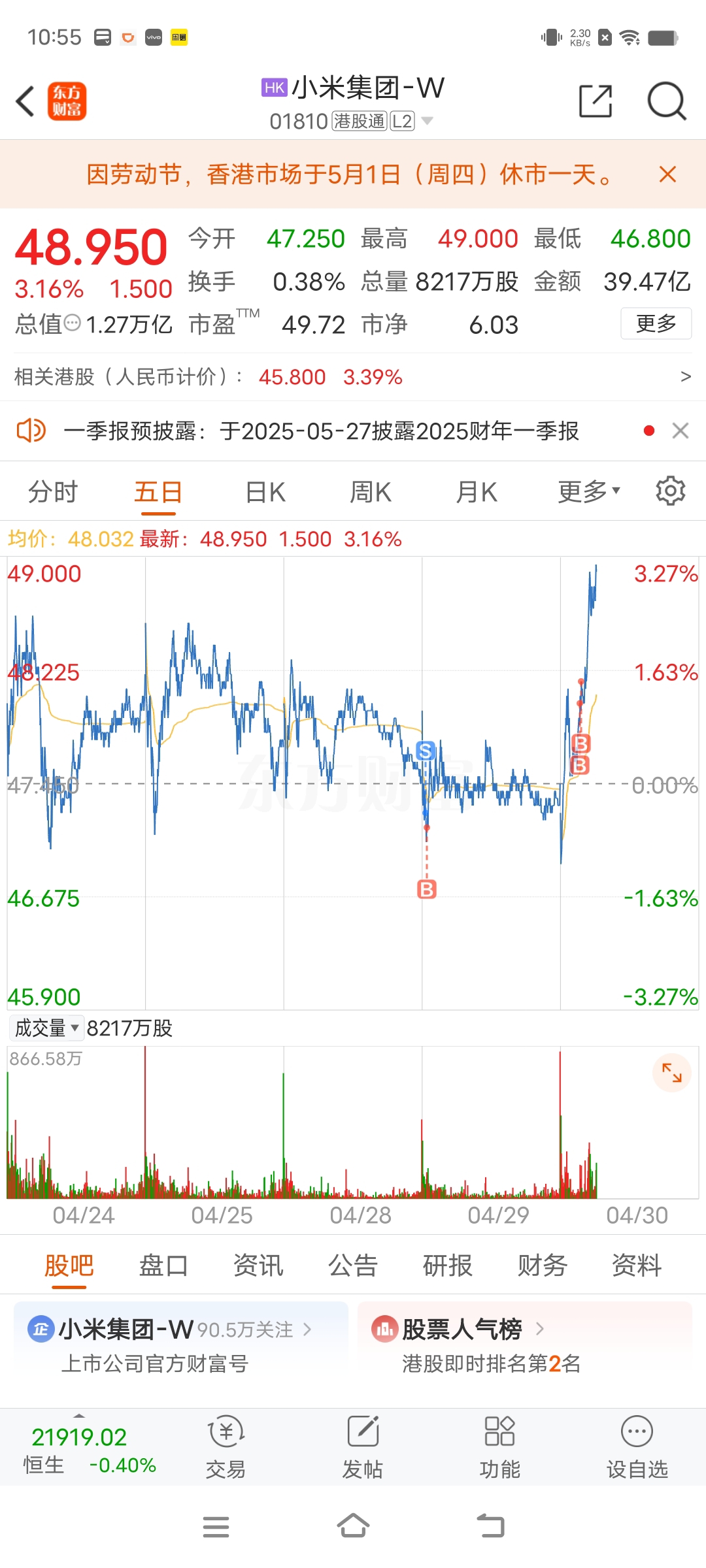Open chart settings via the gear icon

pos(671,491)
